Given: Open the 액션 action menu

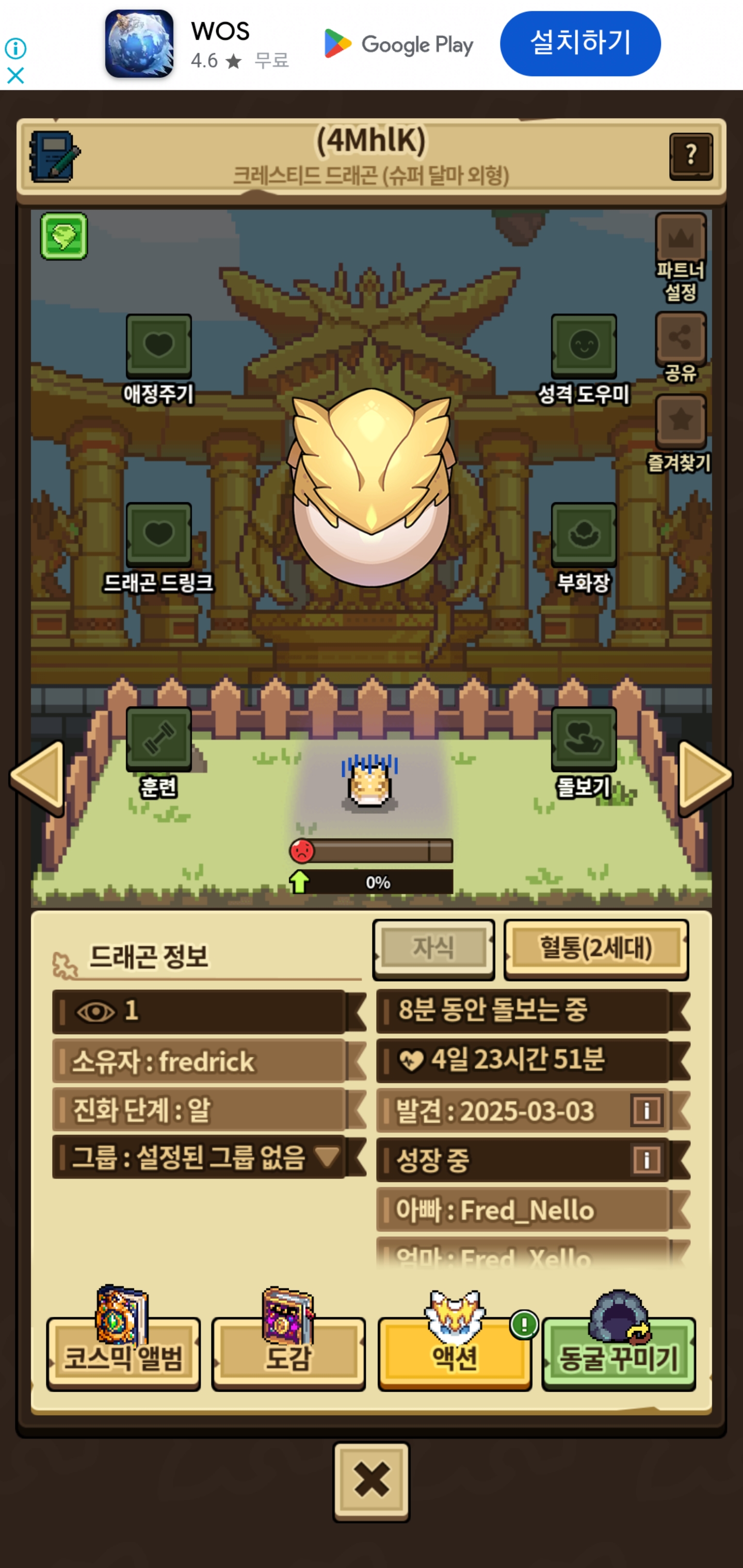Looking at the screenshot, I should pos(455,1354).
